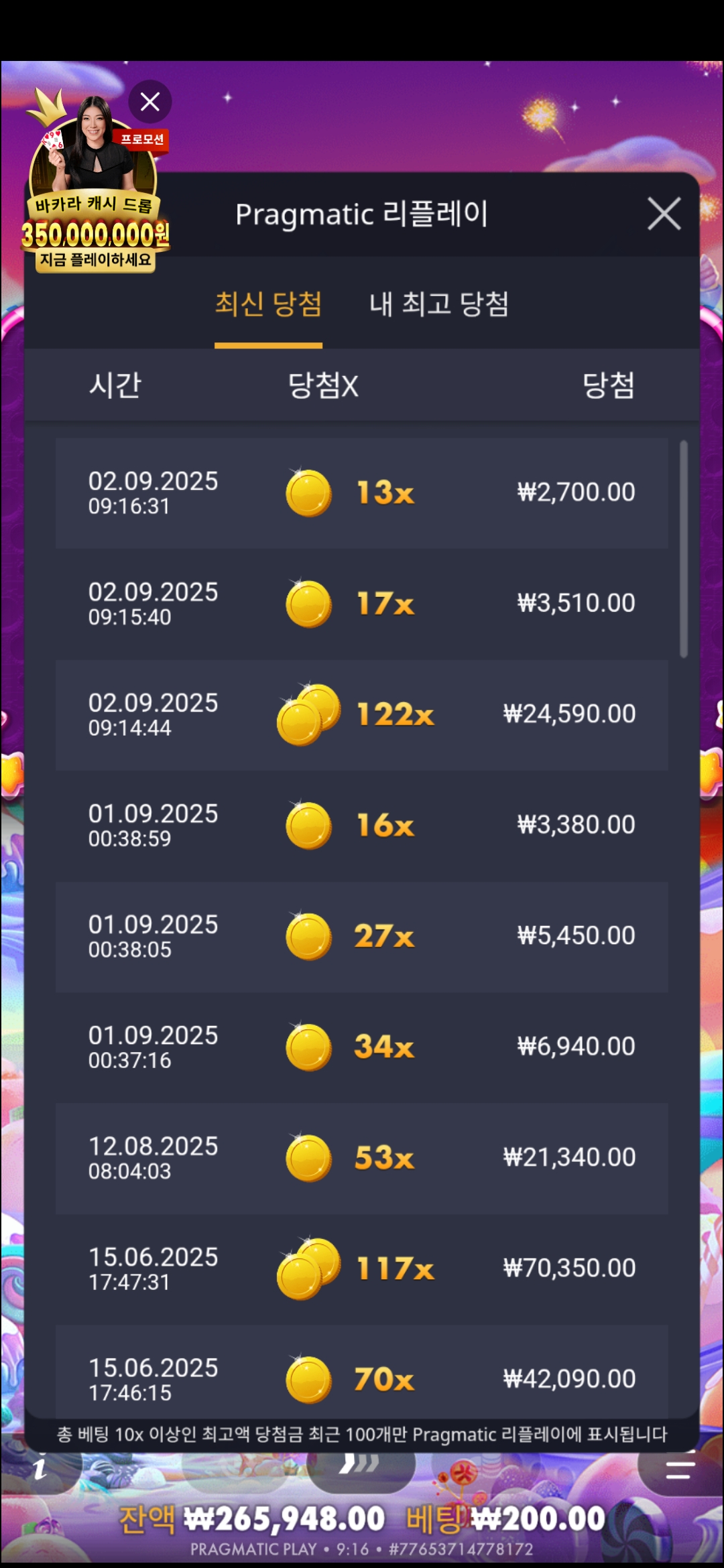View the 122x win replay for ₩24,590.00

[362, 714]
